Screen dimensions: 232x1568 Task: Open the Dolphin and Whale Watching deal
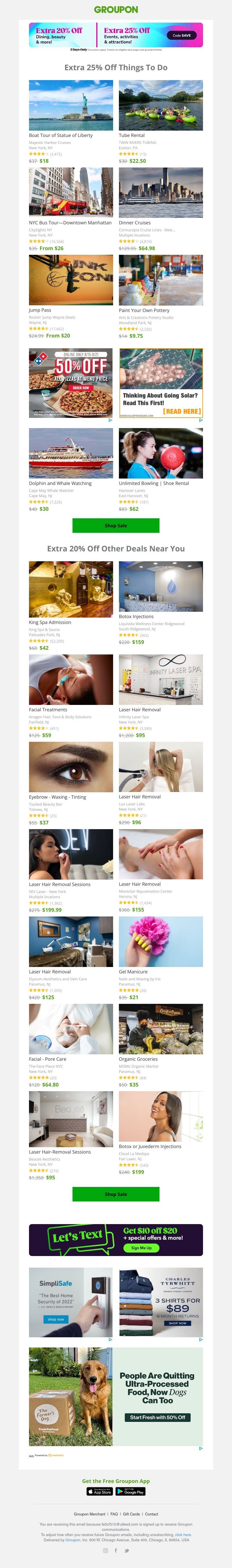[71, 454]
